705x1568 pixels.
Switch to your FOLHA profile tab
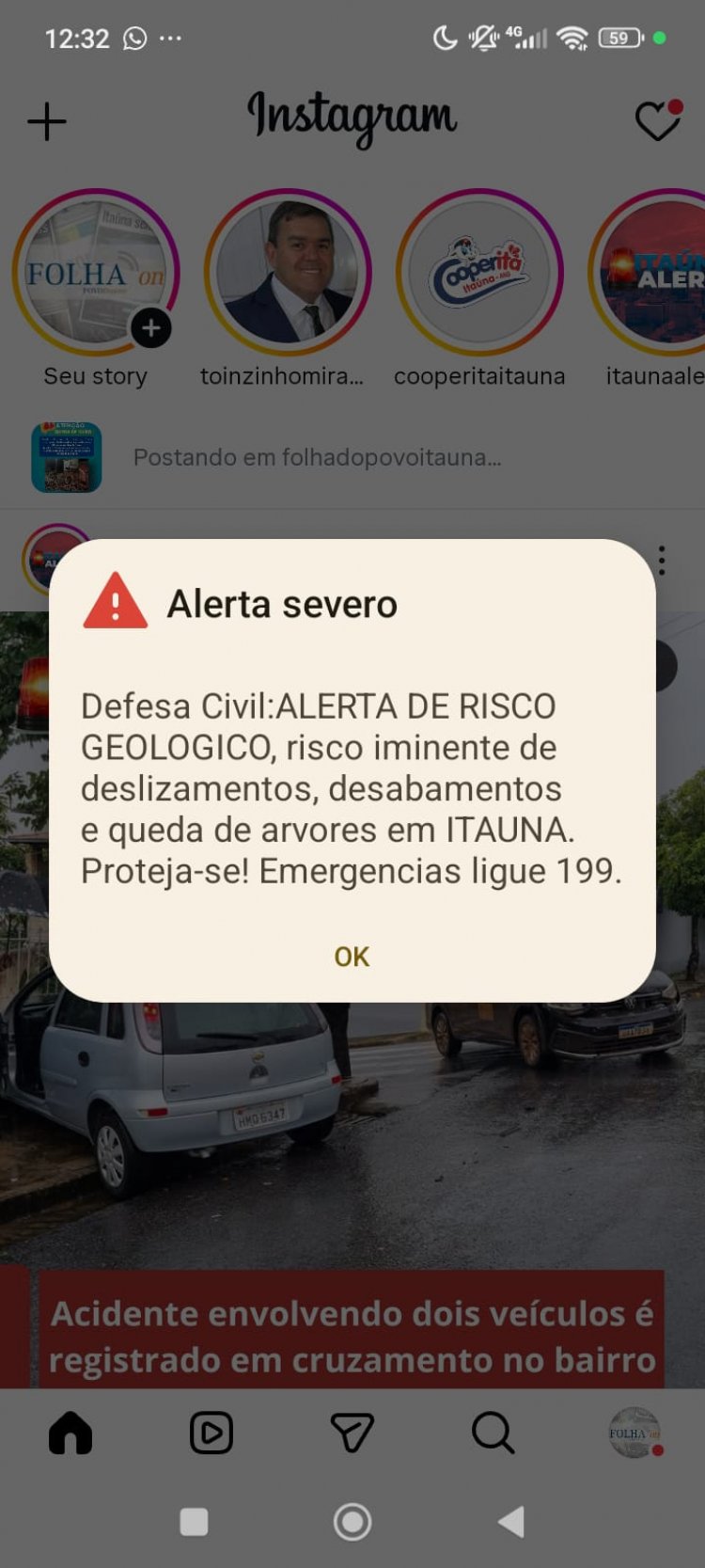coord(632,1433)
